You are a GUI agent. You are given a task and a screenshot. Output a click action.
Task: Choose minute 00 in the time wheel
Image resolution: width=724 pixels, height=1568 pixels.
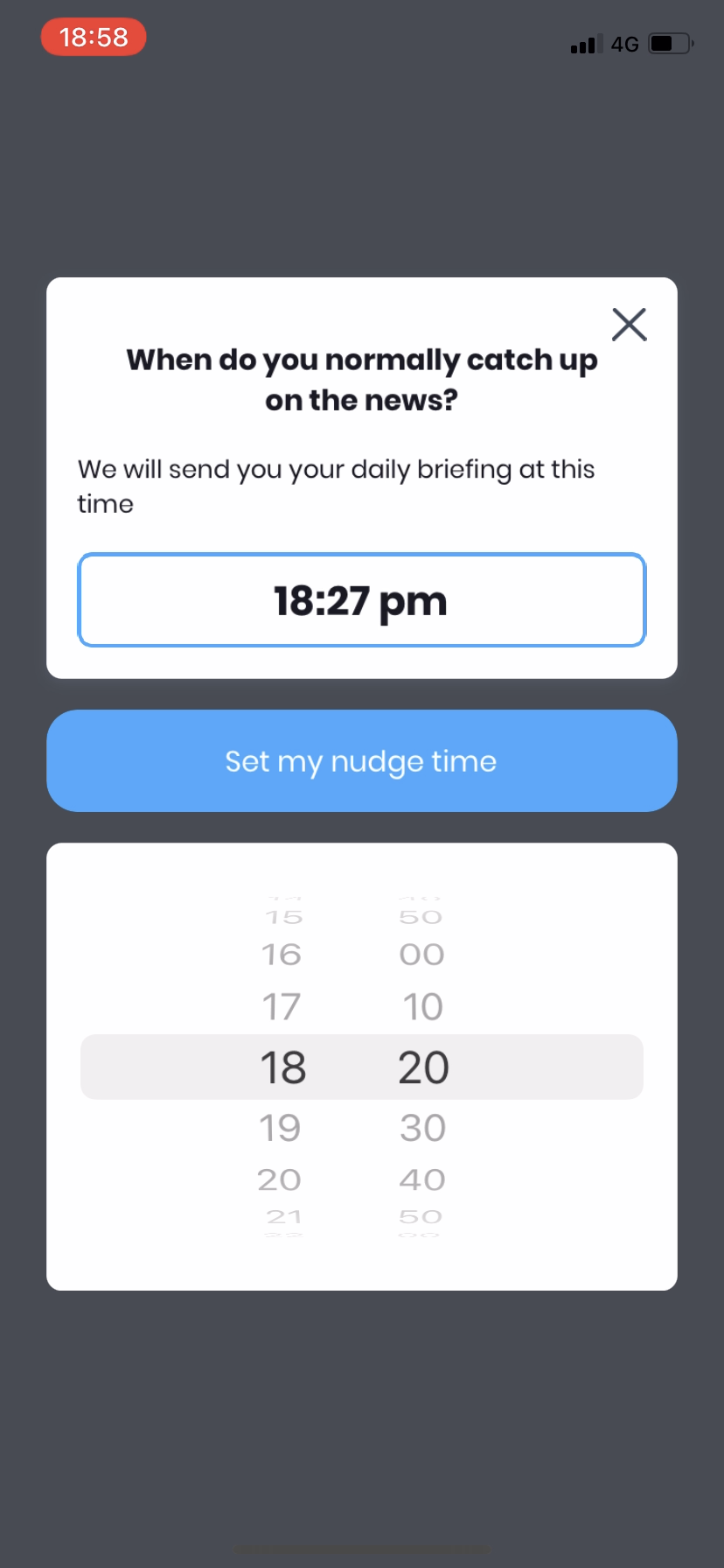422,955
